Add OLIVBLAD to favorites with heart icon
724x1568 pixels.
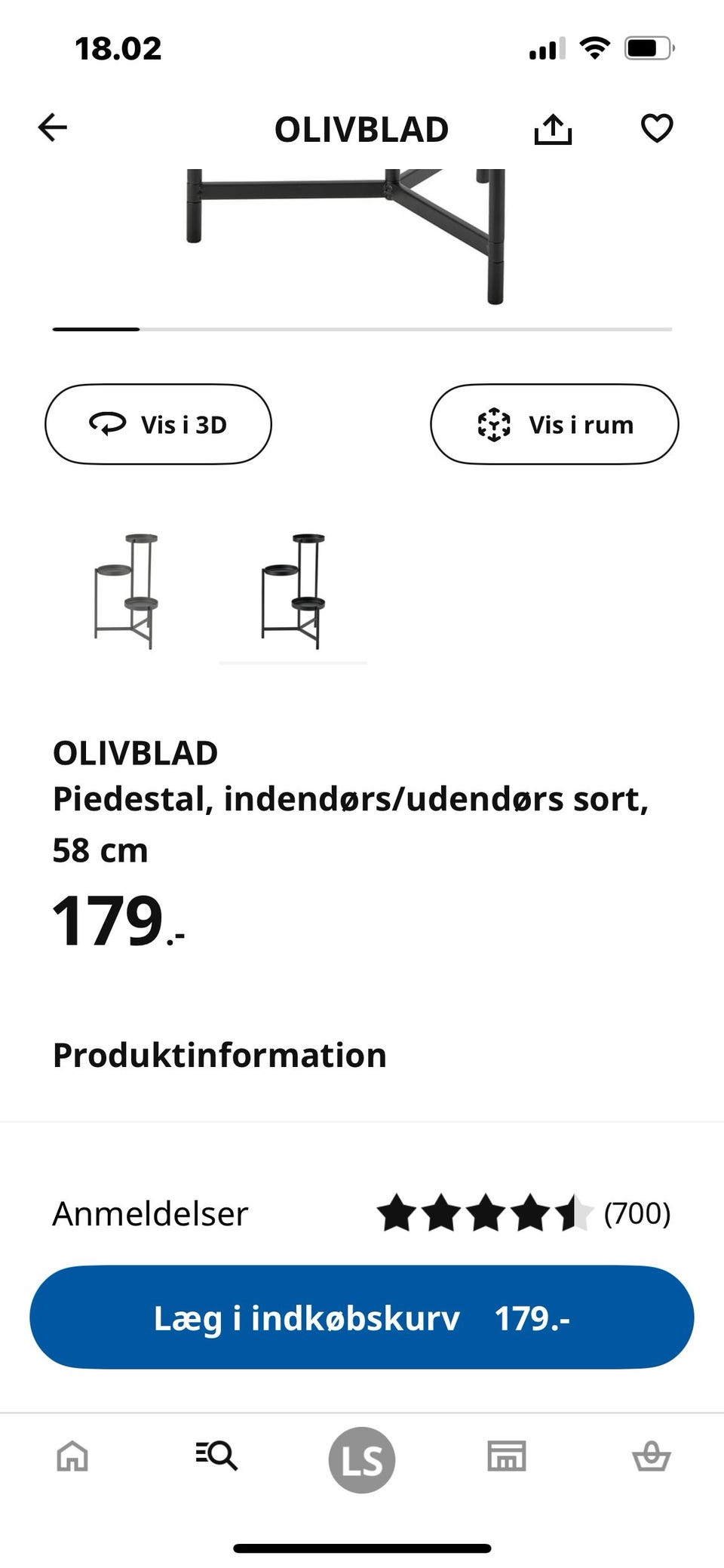tap(657, 127)
